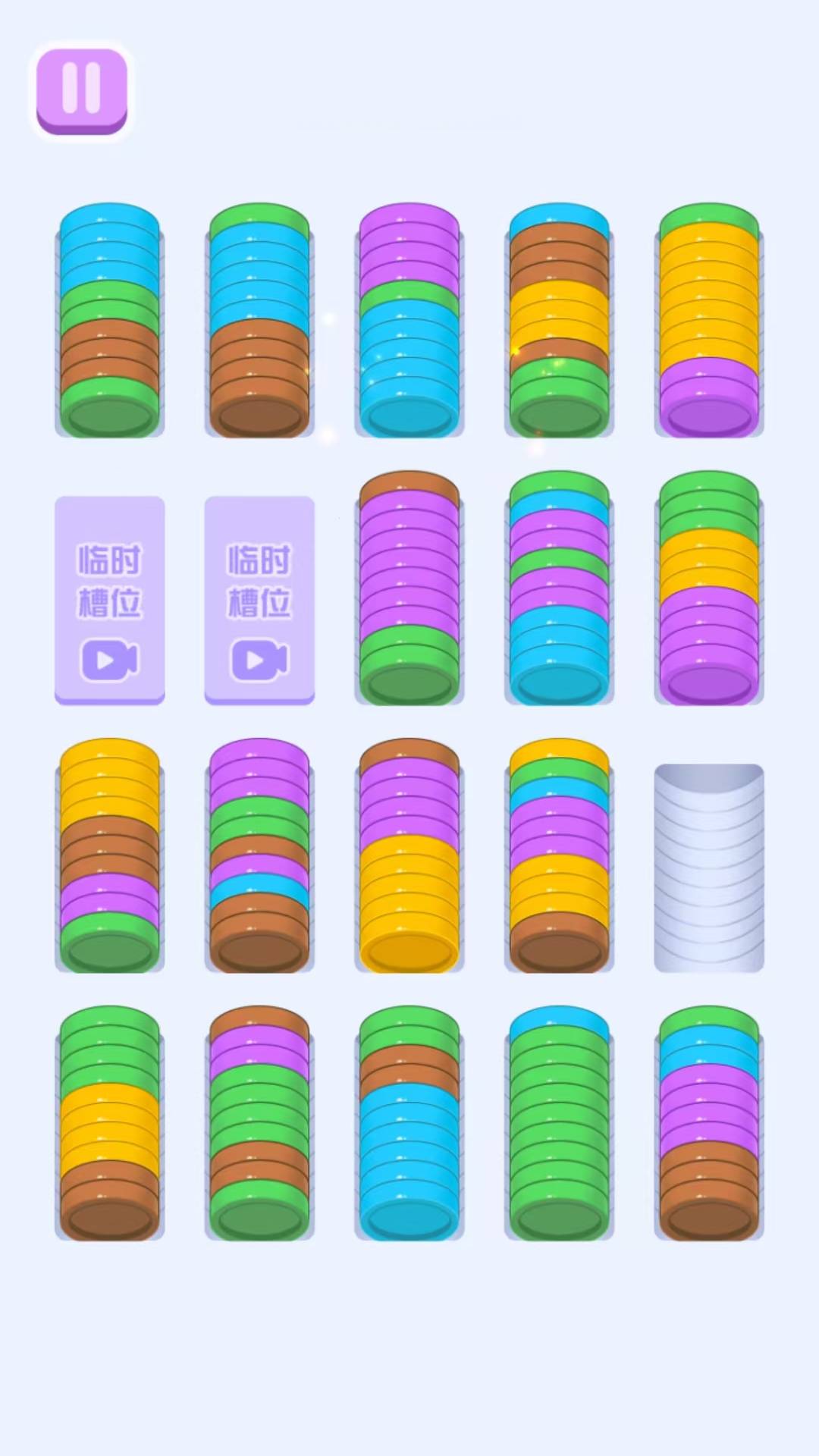Select the empty grey tube
819x1456 pixels.
coord(709,868)
